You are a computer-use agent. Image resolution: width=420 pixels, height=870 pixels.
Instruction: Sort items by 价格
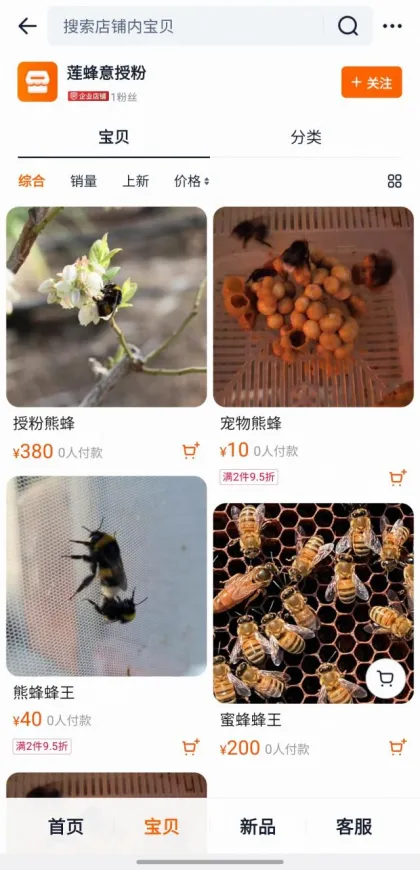(x=191, y=181)
